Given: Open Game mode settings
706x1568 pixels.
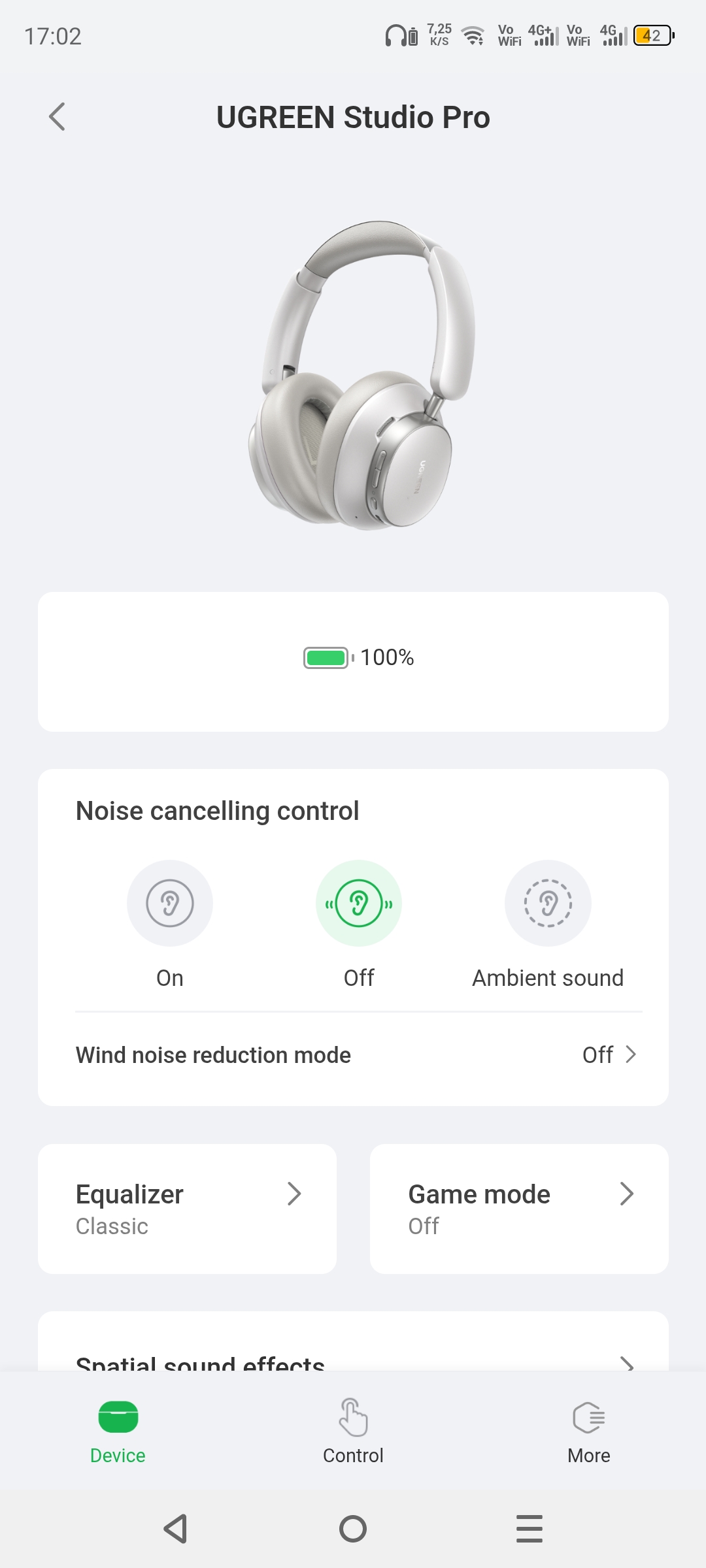Looking at the screenshot, I should pyautogui.click(x=519, y=1209).
